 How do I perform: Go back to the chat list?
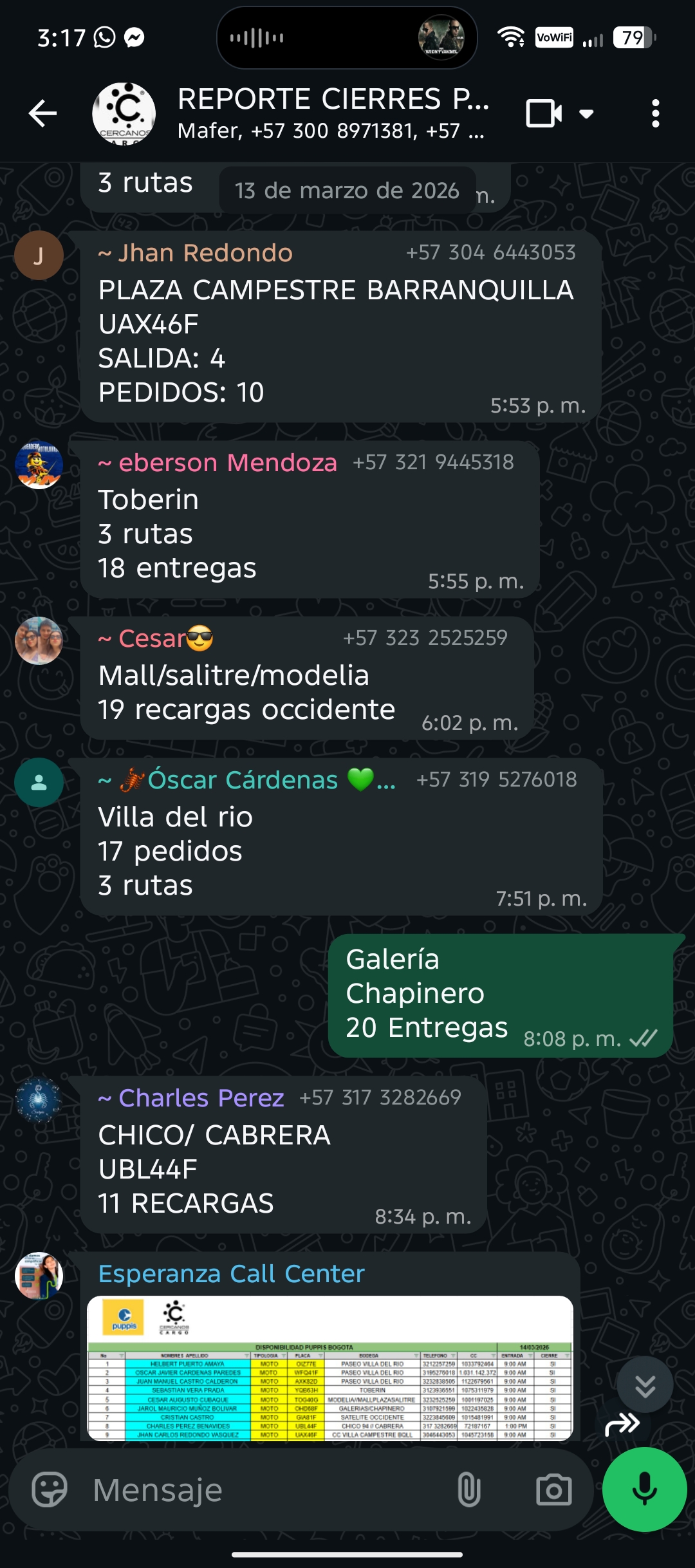[x=43, y=114]
